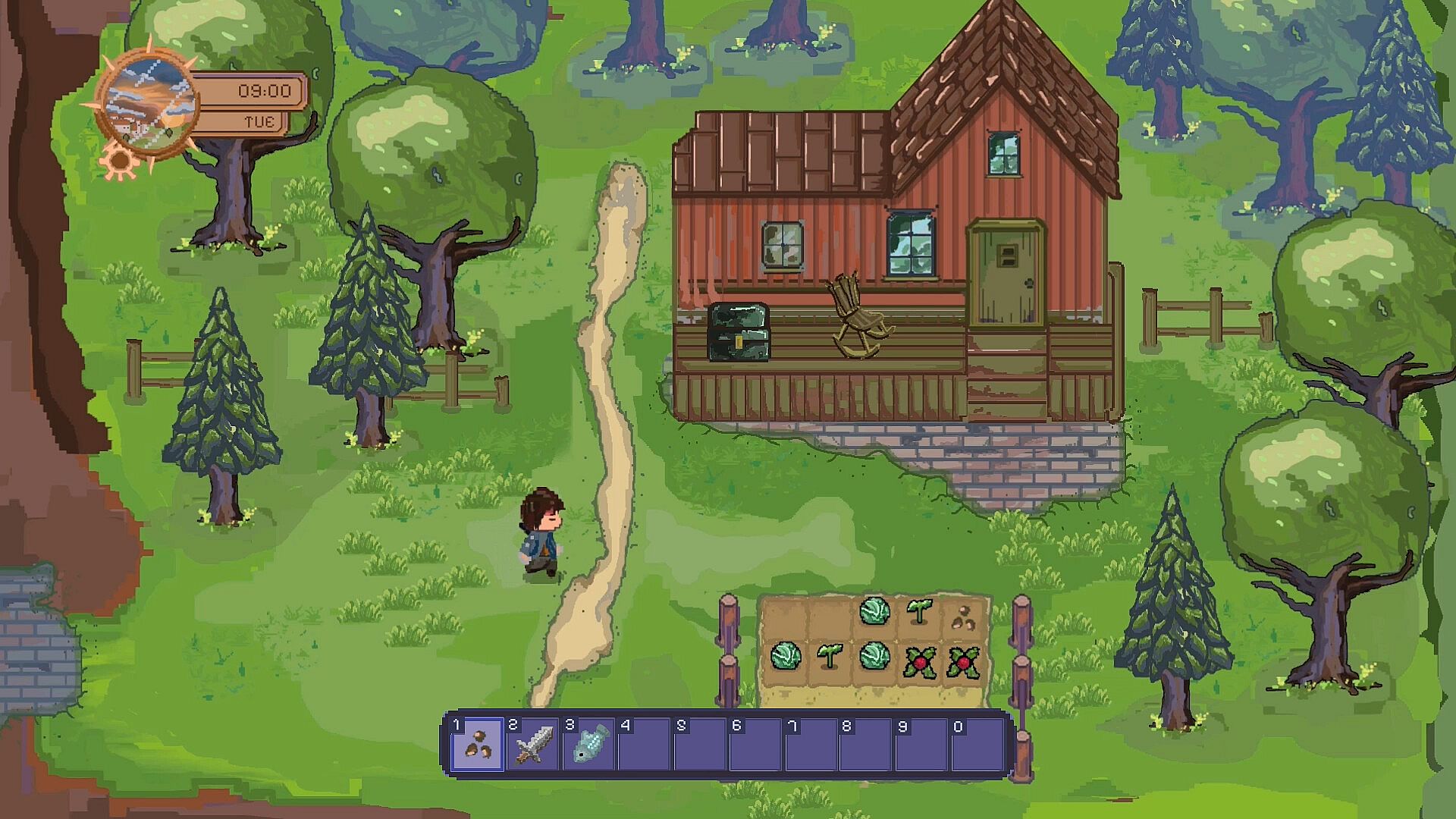Select the fish in hotbar slot 3
This screenshot has width=1456, height=819.
pyautogui.click(x=590, y=745)
